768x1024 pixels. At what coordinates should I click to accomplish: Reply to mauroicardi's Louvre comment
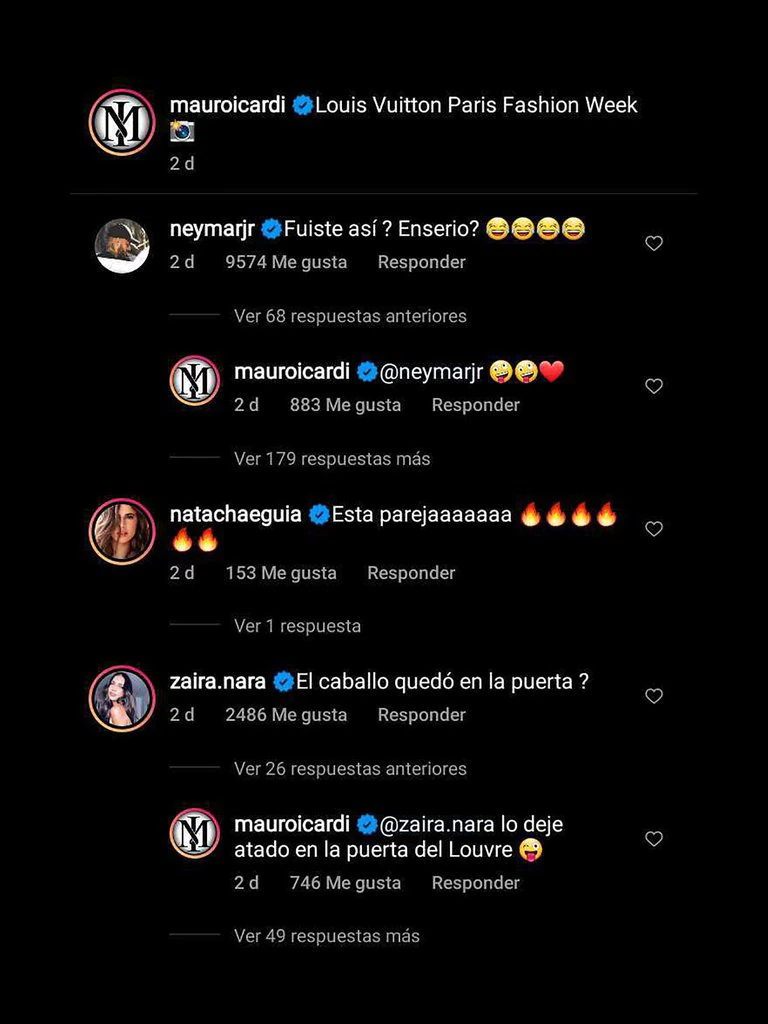tap(475, 883)
